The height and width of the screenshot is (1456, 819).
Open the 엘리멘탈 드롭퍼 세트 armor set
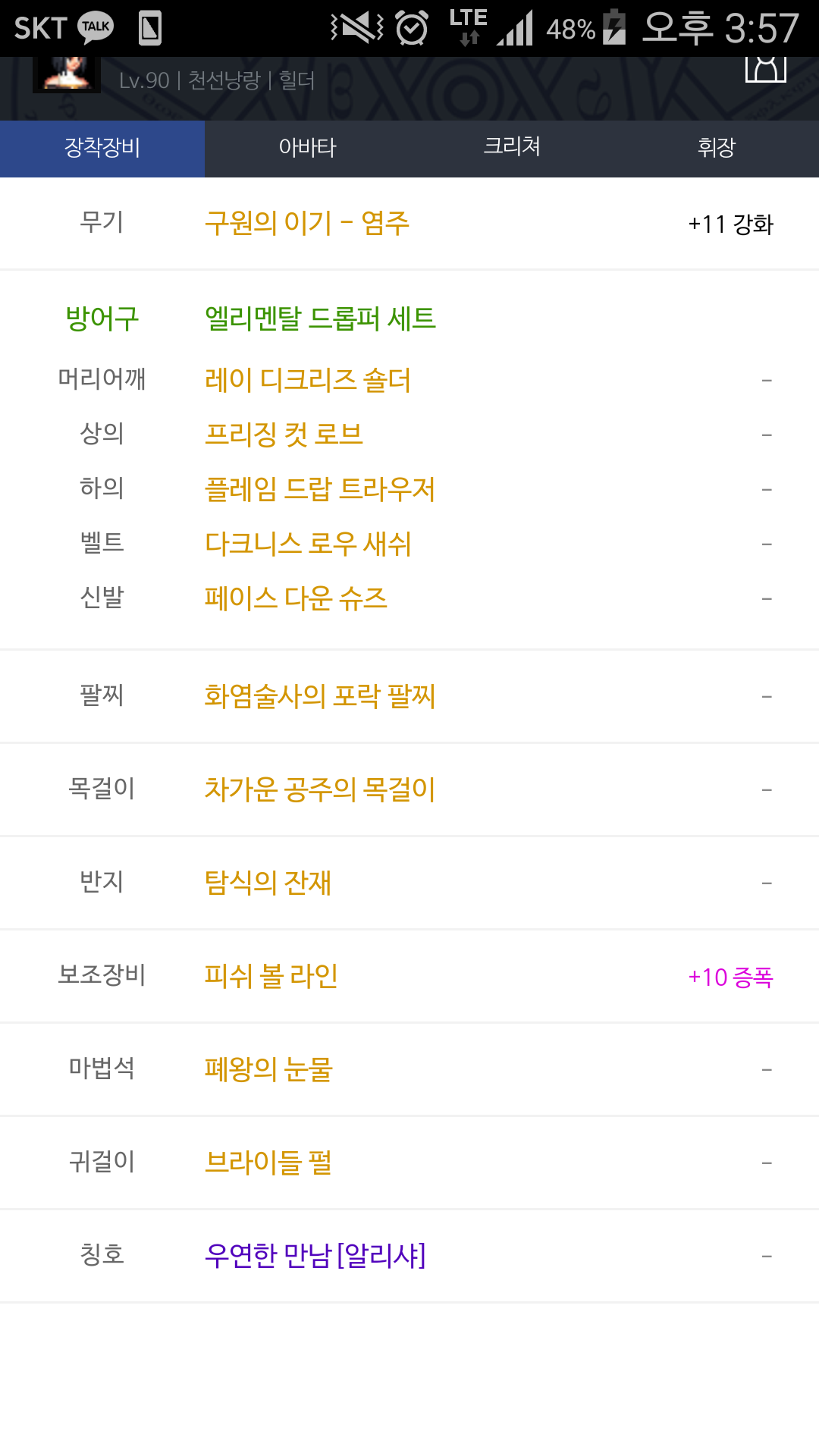[320, 318]
